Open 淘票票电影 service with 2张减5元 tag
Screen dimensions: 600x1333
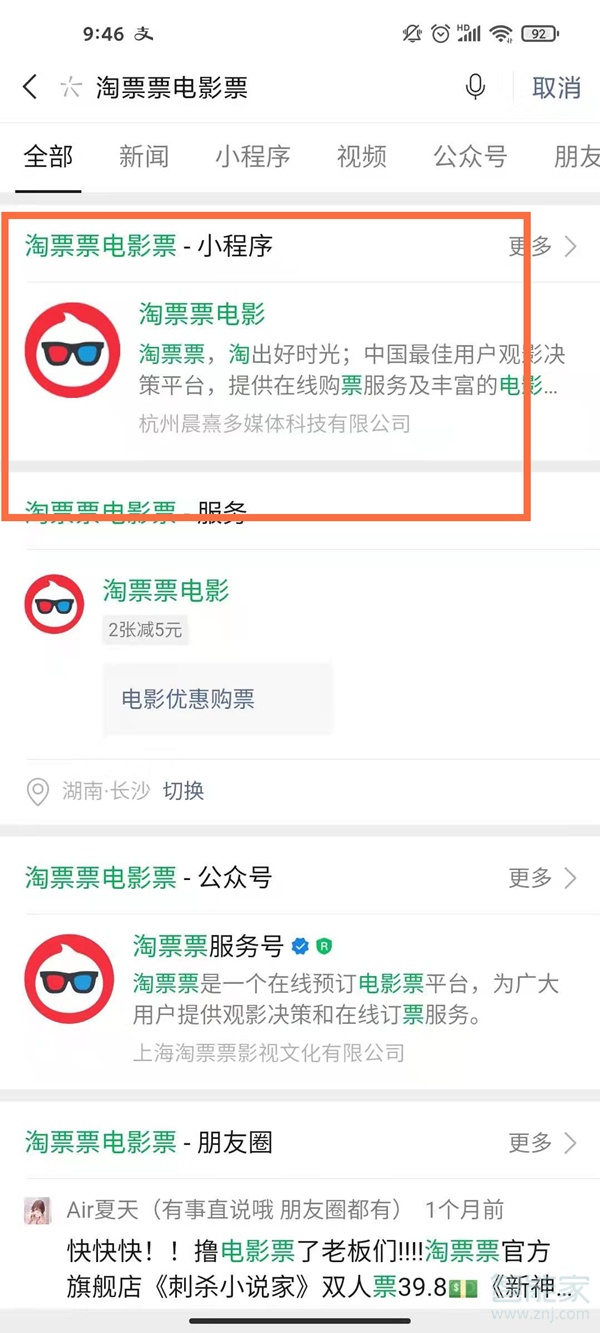point(166,592)
